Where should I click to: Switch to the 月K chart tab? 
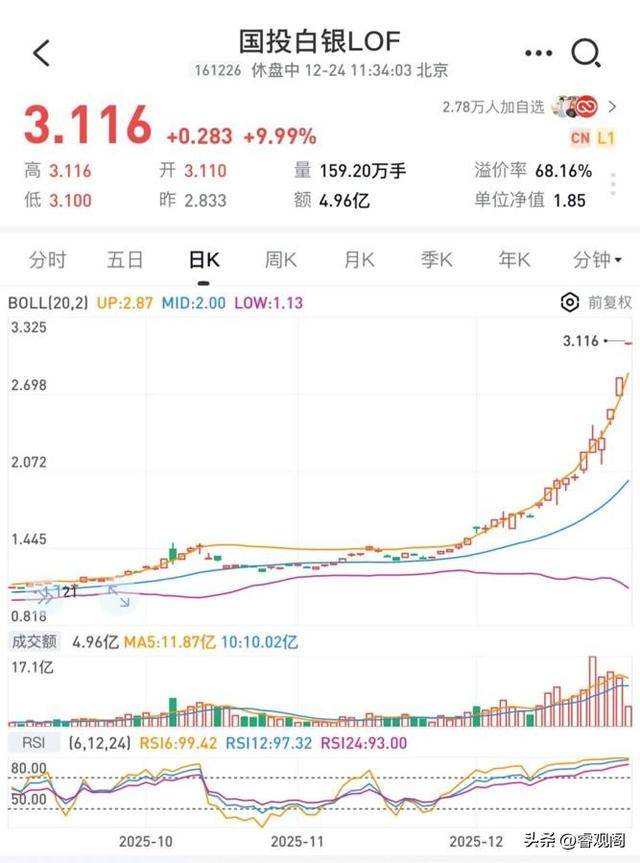(x=359, y=260)
